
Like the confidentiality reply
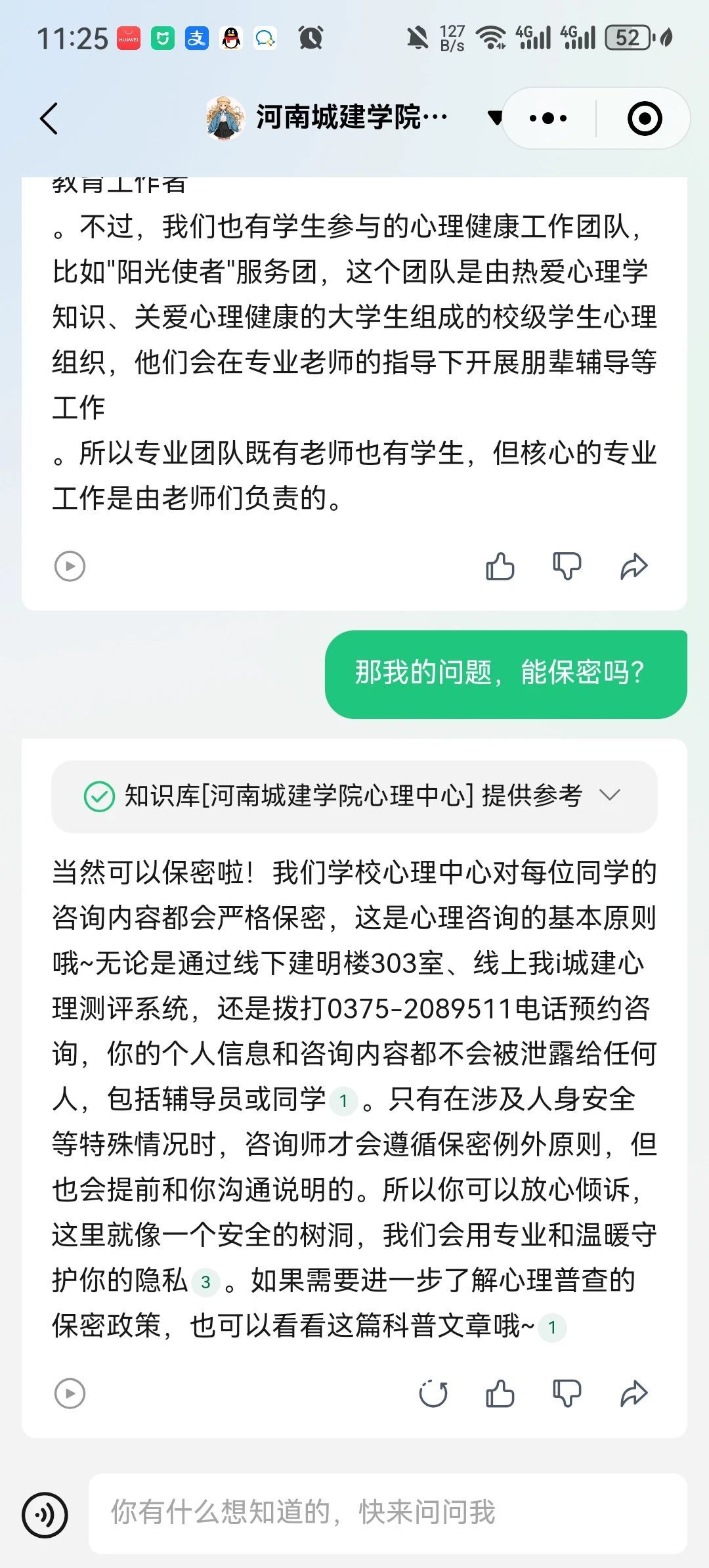(x=500, y=1393)
